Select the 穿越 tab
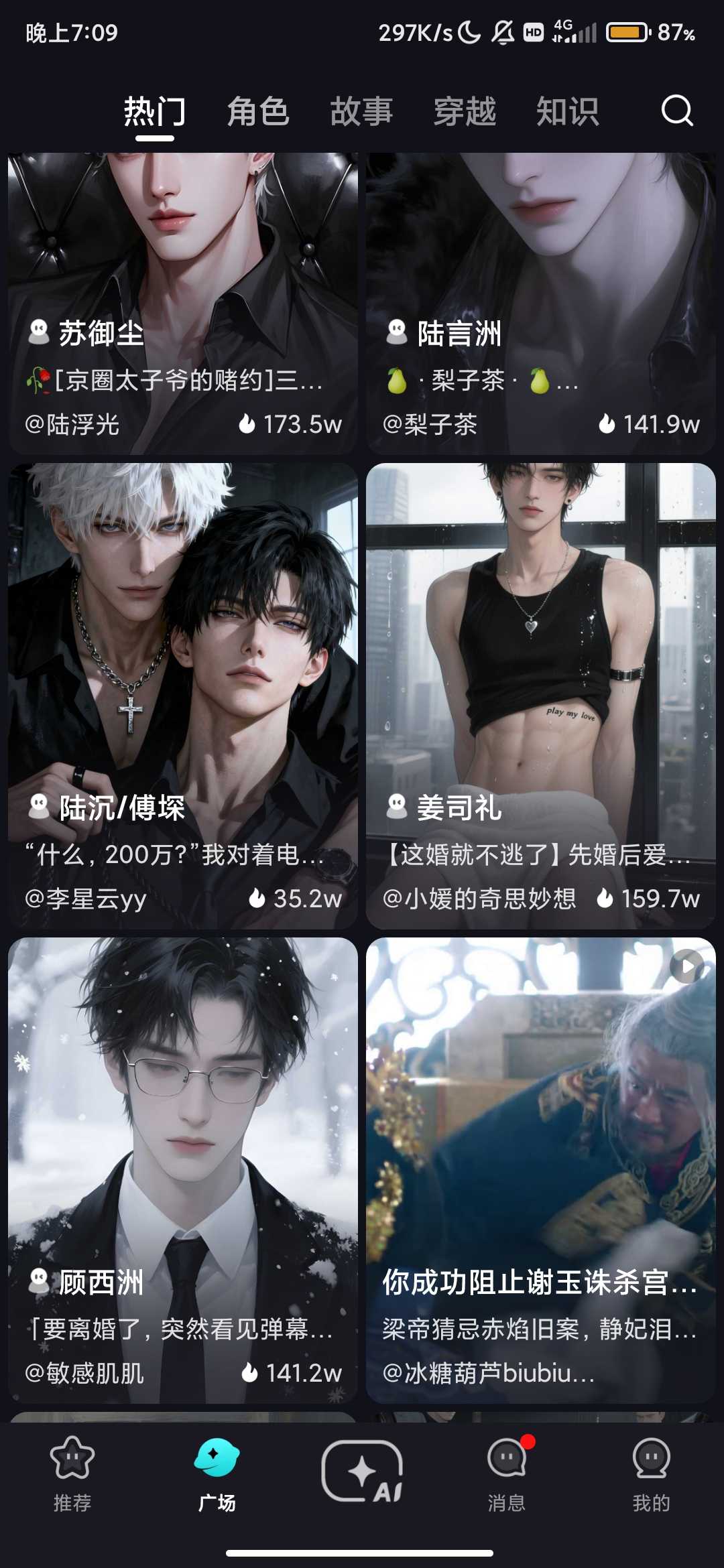The height and width of the screenshot is (1568, 724). [x=465, y=111]
